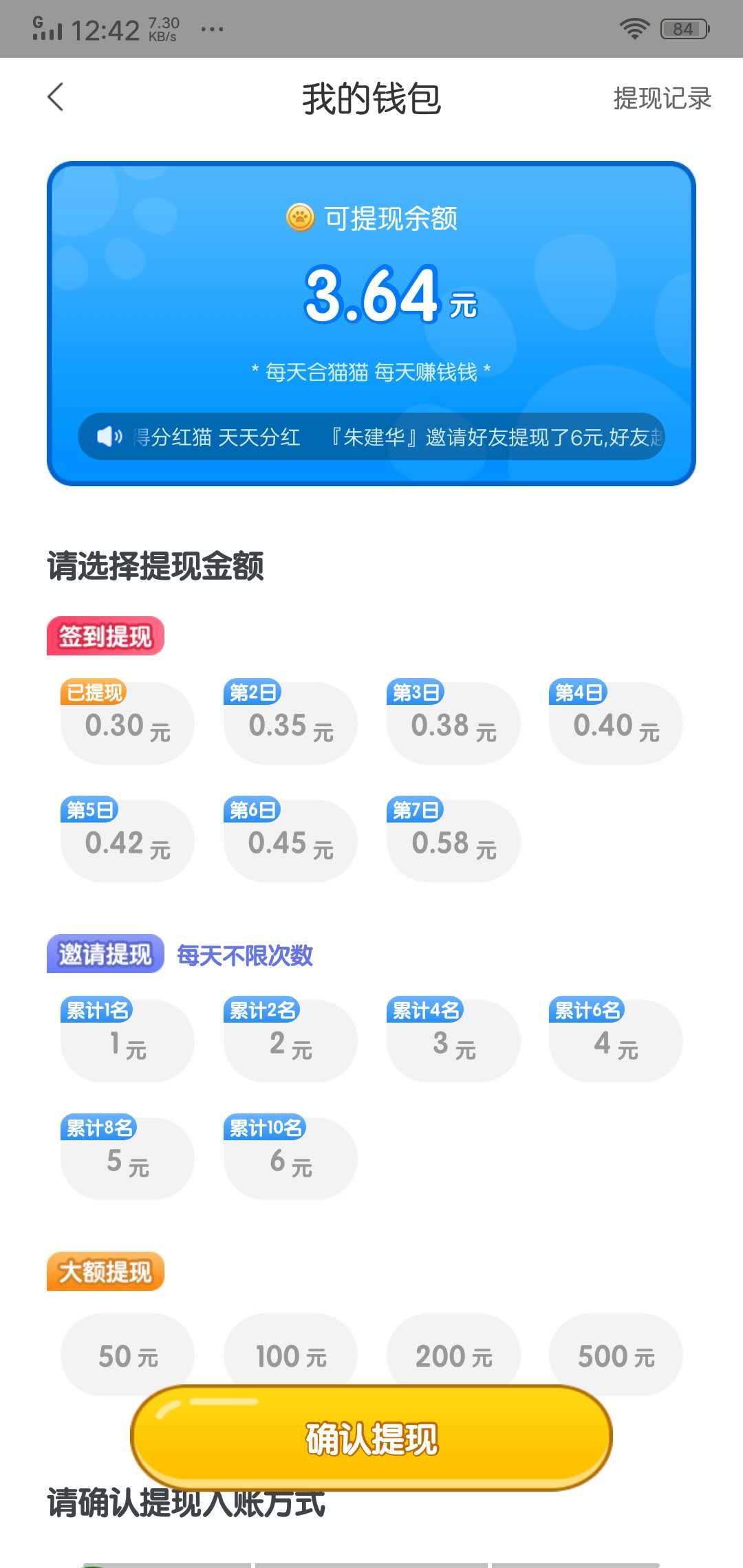Tap the 我的钱包 title
The height and width of the screenshot is (1568, 743).
pos(371,98)
